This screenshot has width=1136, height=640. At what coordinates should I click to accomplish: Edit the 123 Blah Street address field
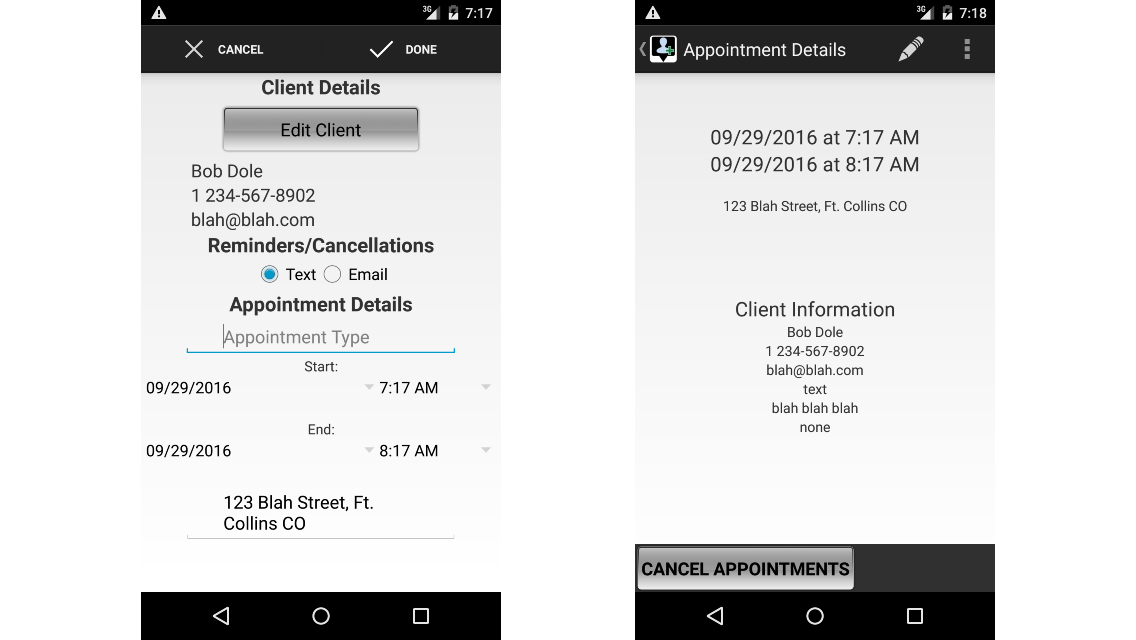(321, 513)
